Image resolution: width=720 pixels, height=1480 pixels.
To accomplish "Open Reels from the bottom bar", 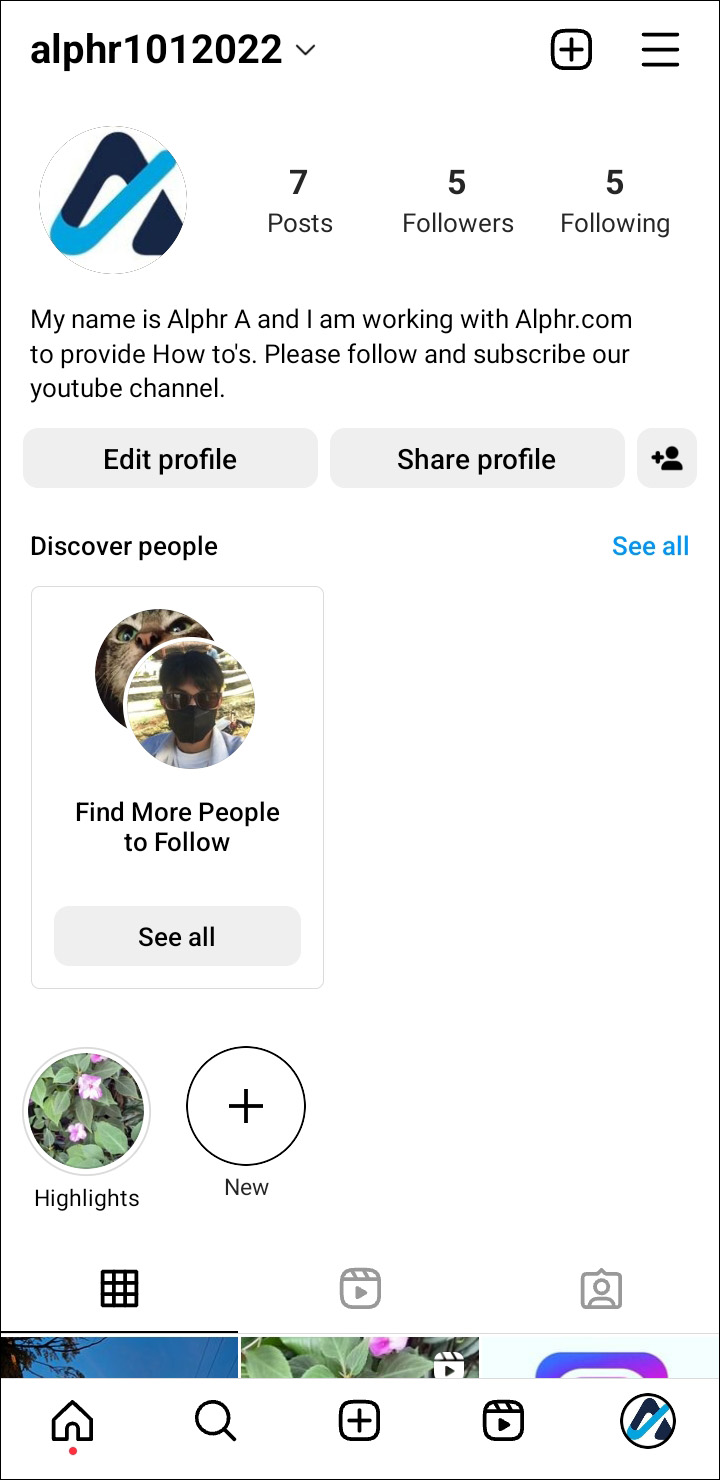I will (503, 1420).
